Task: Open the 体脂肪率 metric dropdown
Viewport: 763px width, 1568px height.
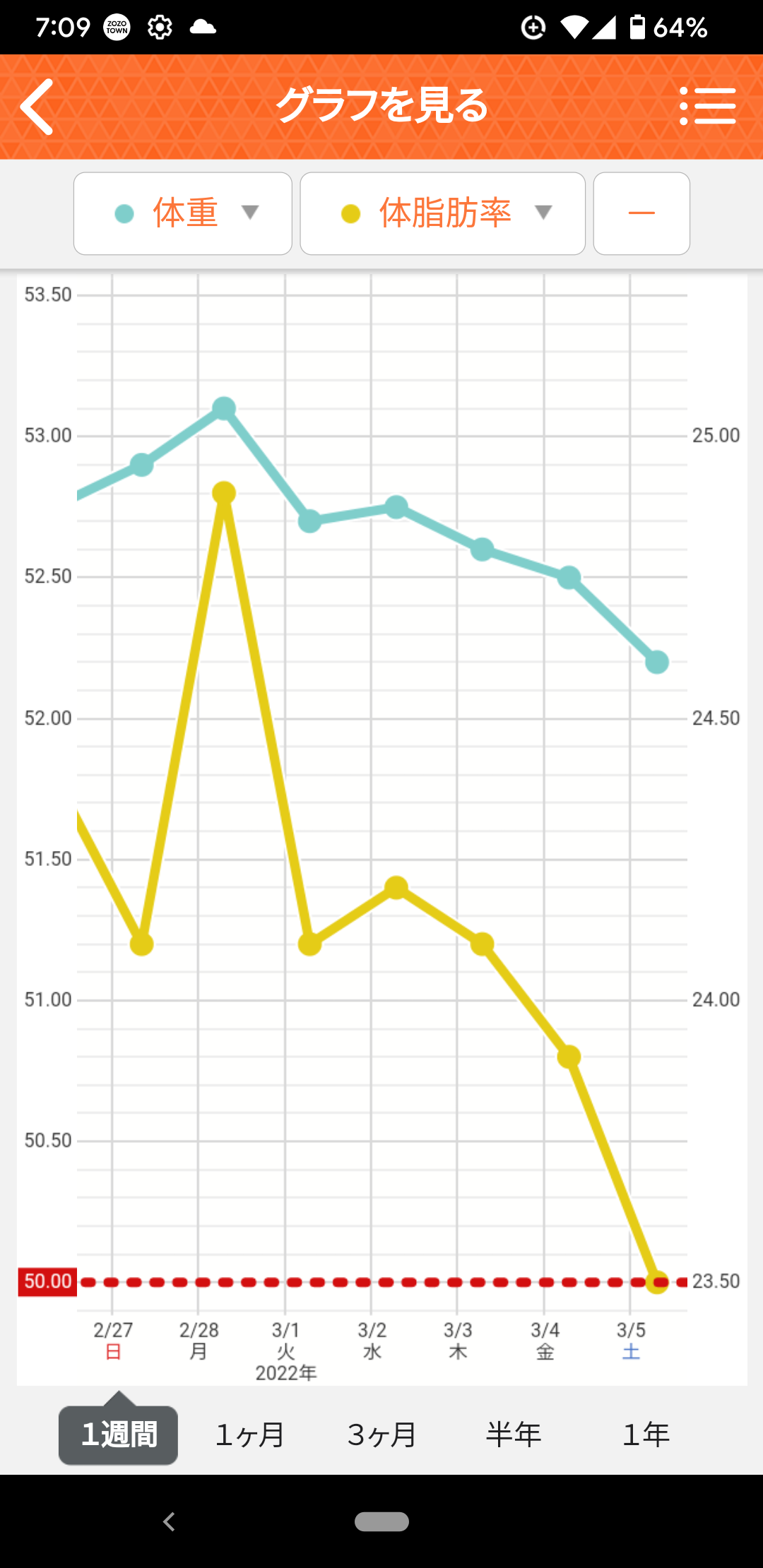Action: 443,213
